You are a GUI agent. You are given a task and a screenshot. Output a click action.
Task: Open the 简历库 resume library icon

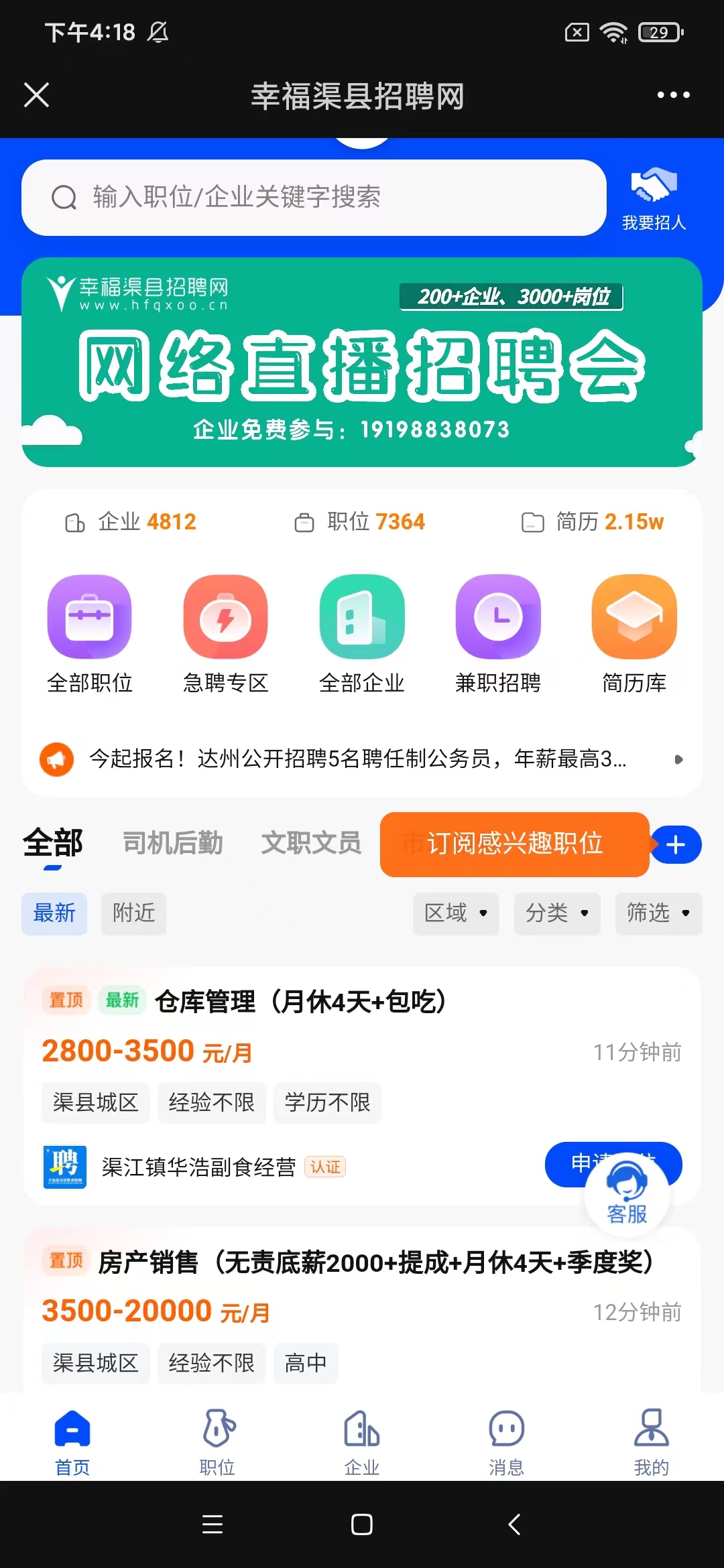click(x=634, y=616)
